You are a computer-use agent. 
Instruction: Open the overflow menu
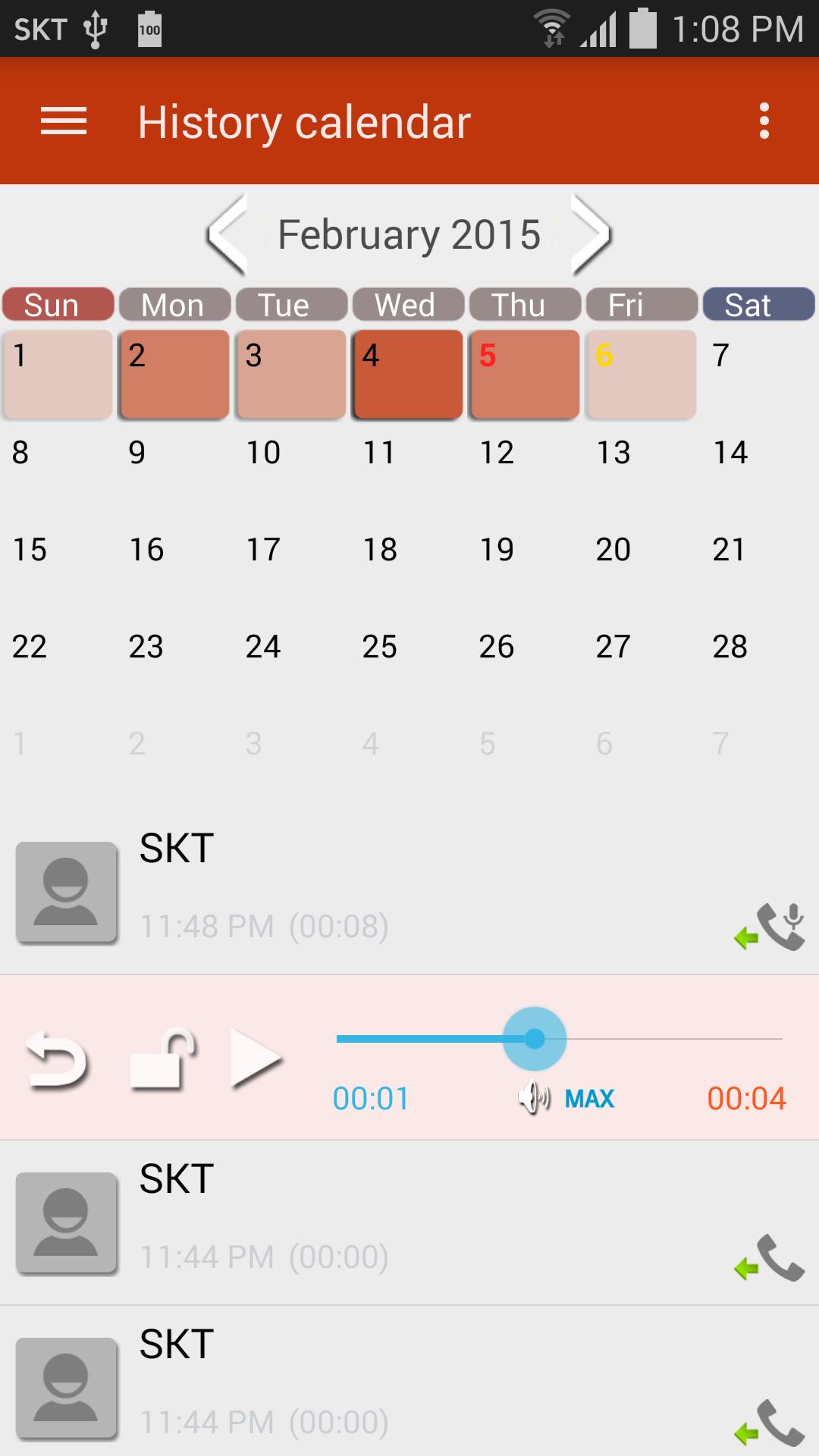[764, 121]
